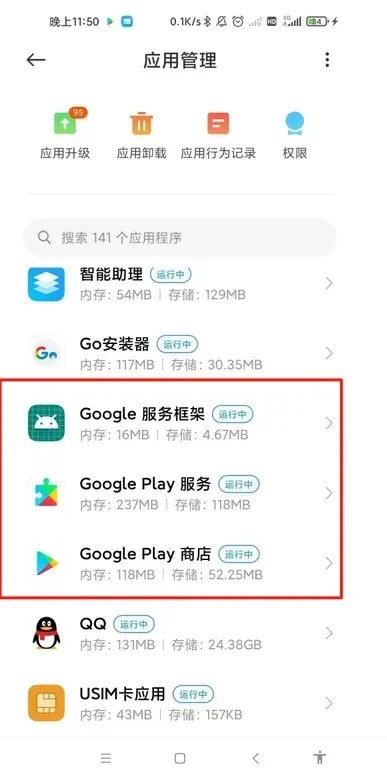Open USIM卡应用 app details
The height and width of the screenshot is (780, 387).
180,703
